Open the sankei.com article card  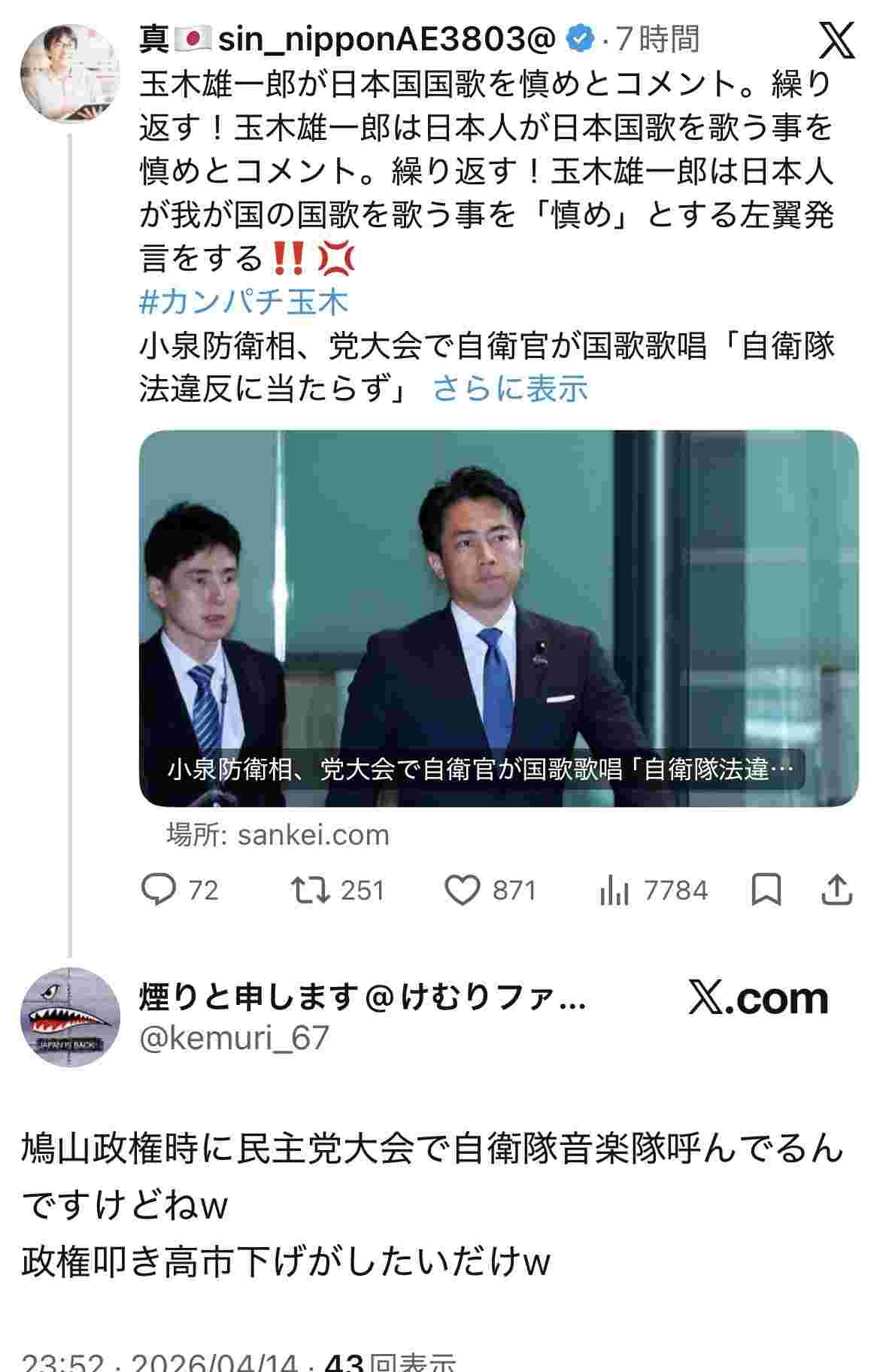pos(498,618)
